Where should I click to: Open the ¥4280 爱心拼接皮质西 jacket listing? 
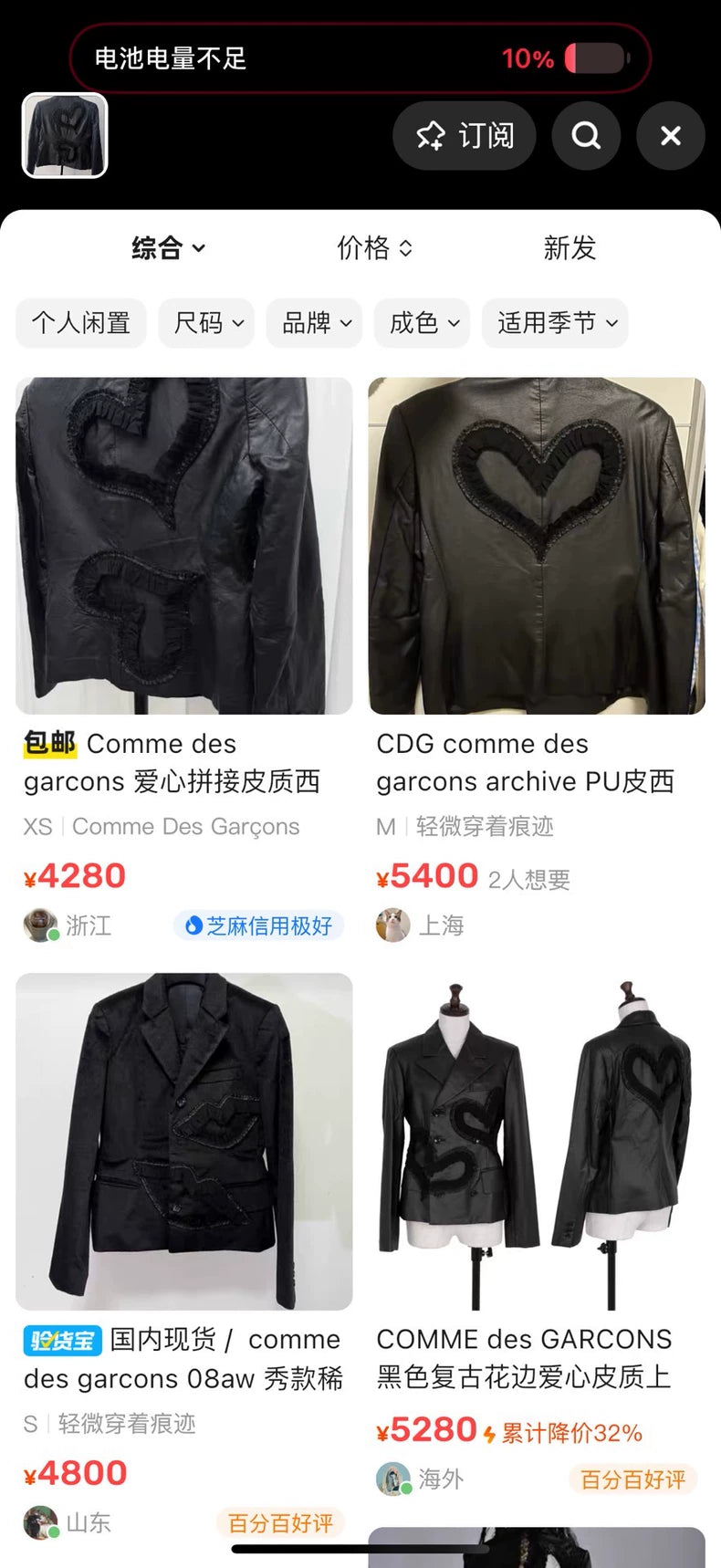coord(184,548)
